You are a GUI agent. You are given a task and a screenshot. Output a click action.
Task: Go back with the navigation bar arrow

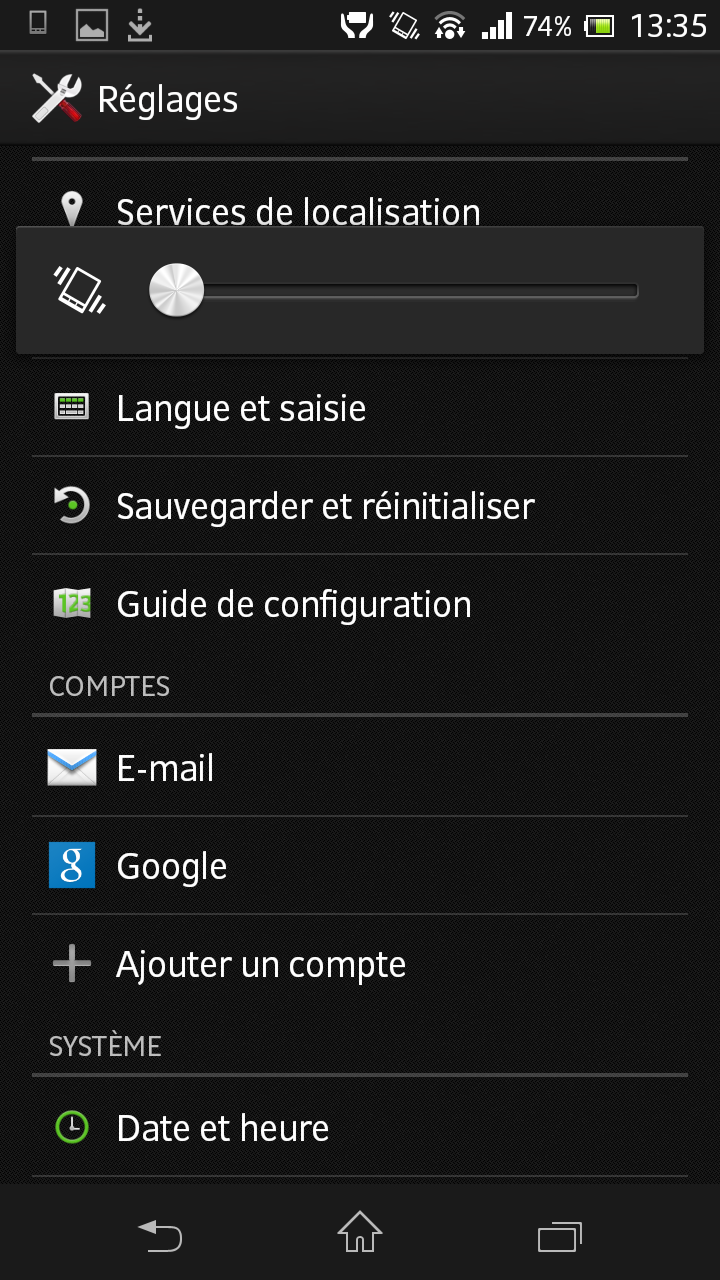160,1236
